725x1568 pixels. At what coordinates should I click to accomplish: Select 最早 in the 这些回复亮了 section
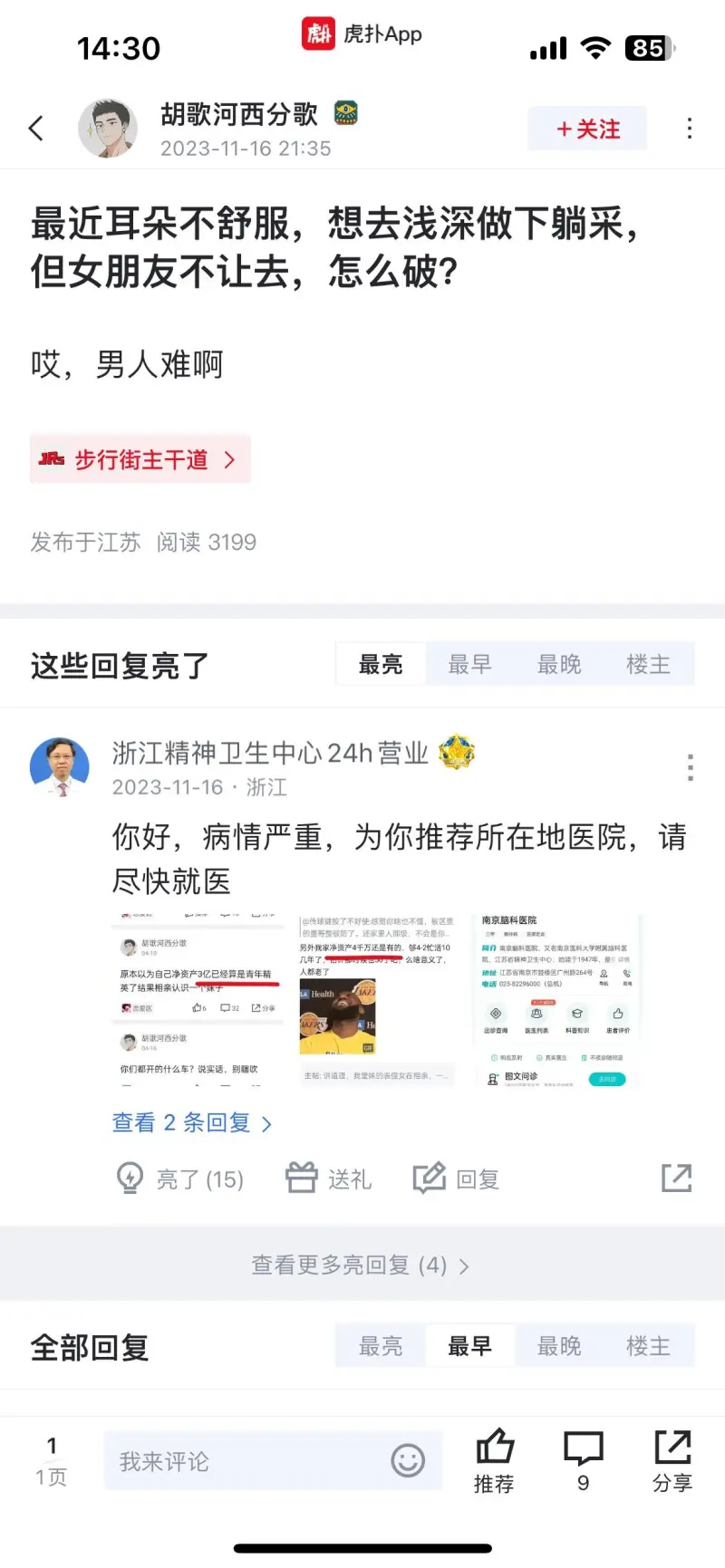click(469, 665)
